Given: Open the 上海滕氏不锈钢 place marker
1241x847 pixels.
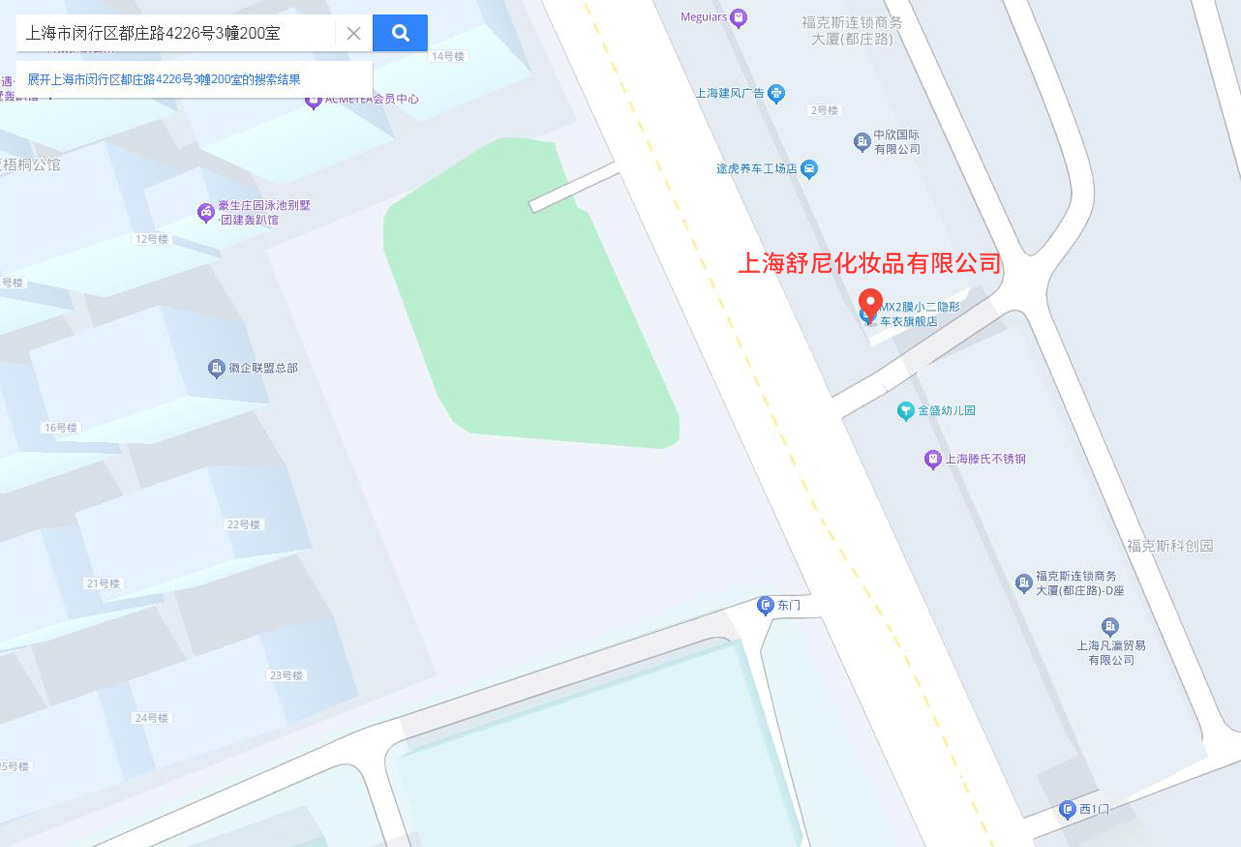Looking at the screenshot, I should [x=933, y=459].
